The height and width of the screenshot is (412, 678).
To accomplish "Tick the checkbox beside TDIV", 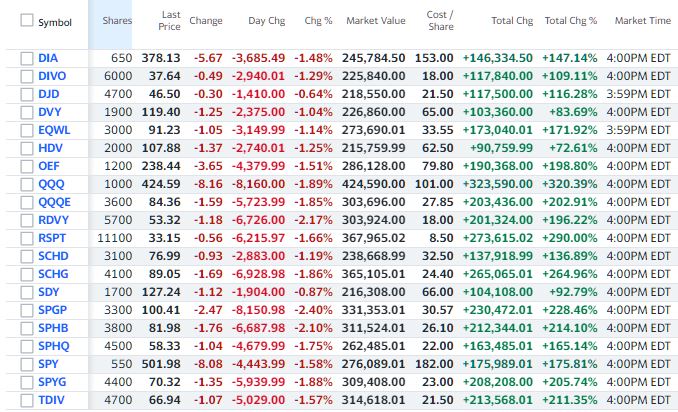I will click(x=27, y=399).
